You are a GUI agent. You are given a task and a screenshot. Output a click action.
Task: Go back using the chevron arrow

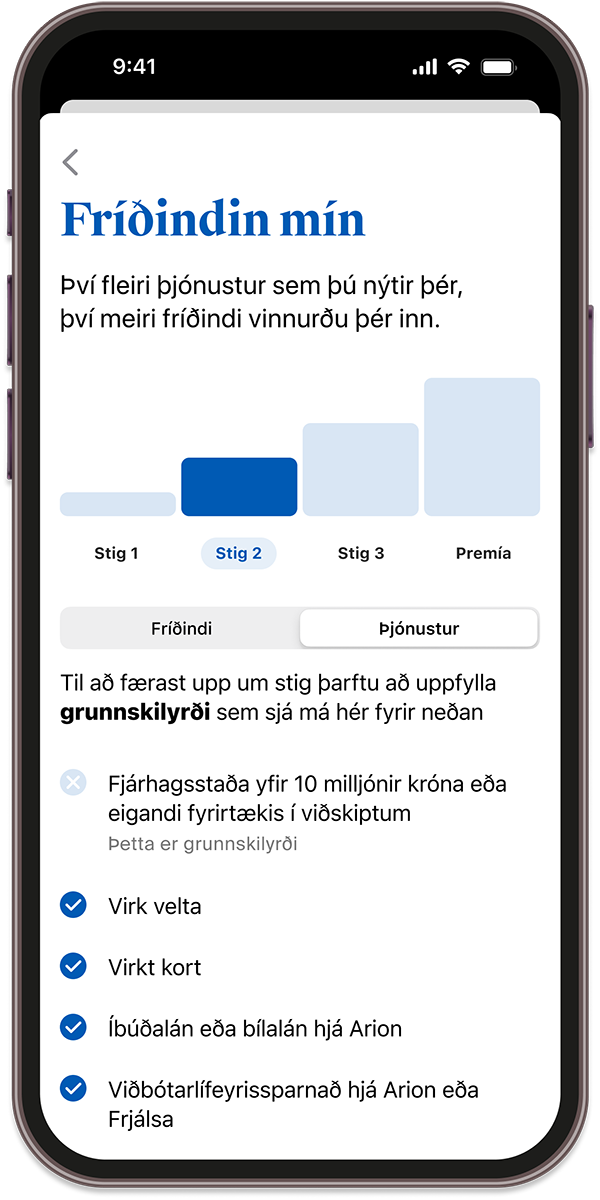[70, 162]
